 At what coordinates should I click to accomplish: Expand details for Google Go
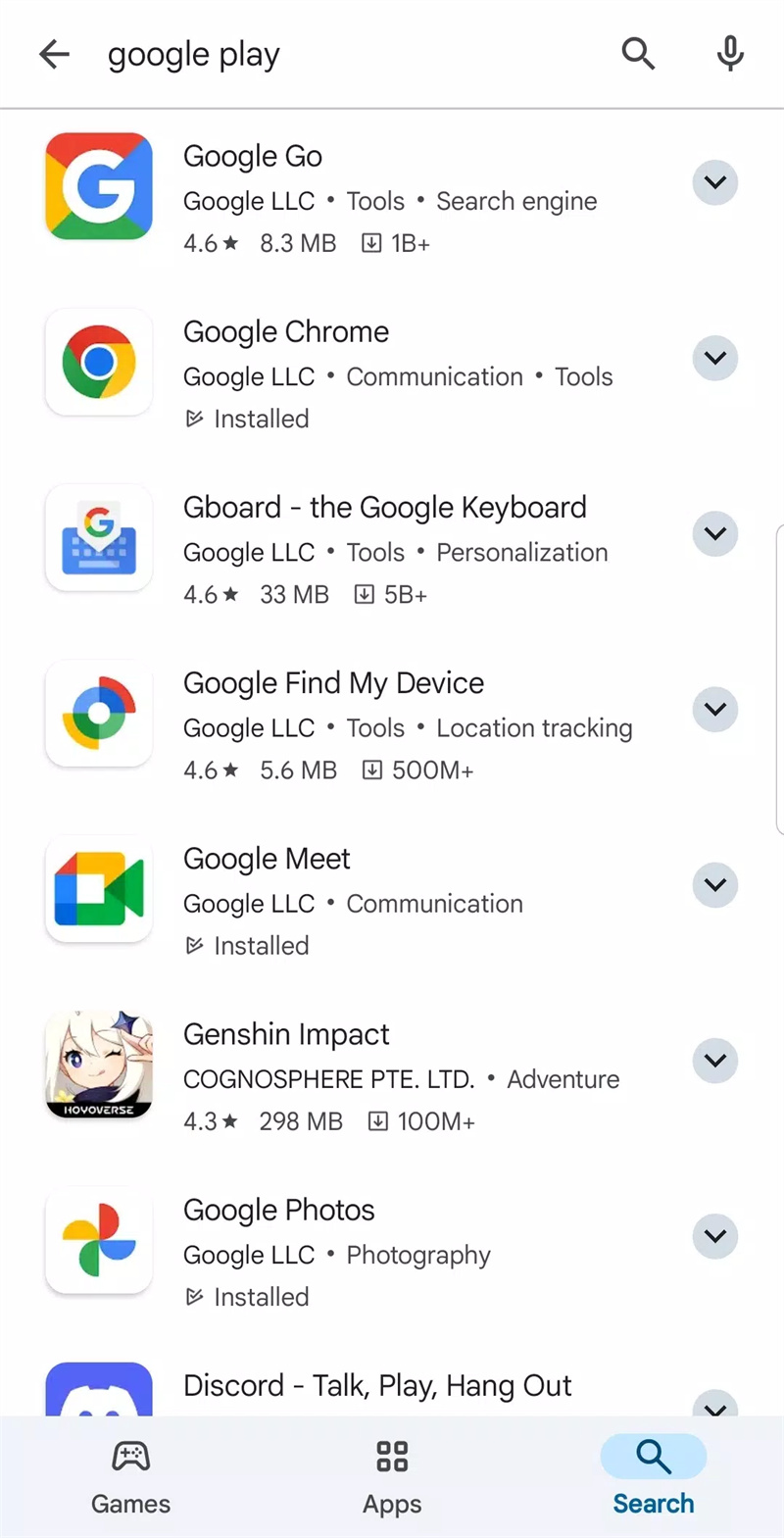click(714, 182)
